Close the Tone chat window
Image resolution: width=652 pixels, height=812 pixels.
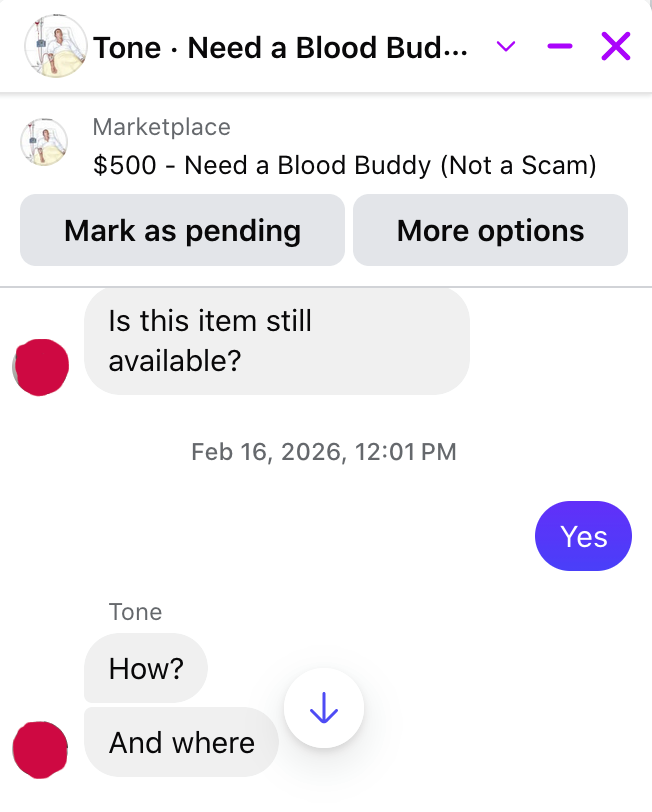pos(615,46)
